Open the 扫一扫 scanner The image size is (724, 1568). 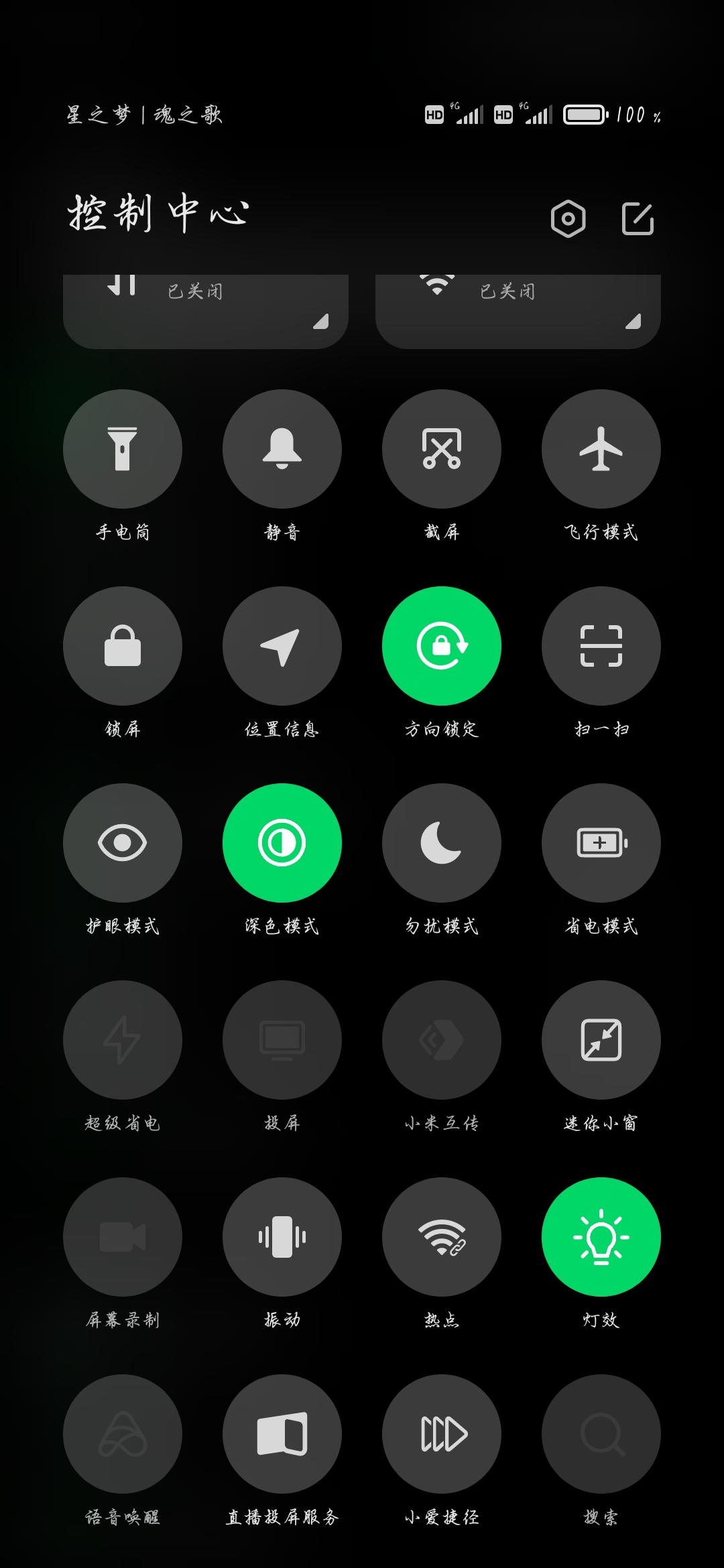[x=601, y=646]
